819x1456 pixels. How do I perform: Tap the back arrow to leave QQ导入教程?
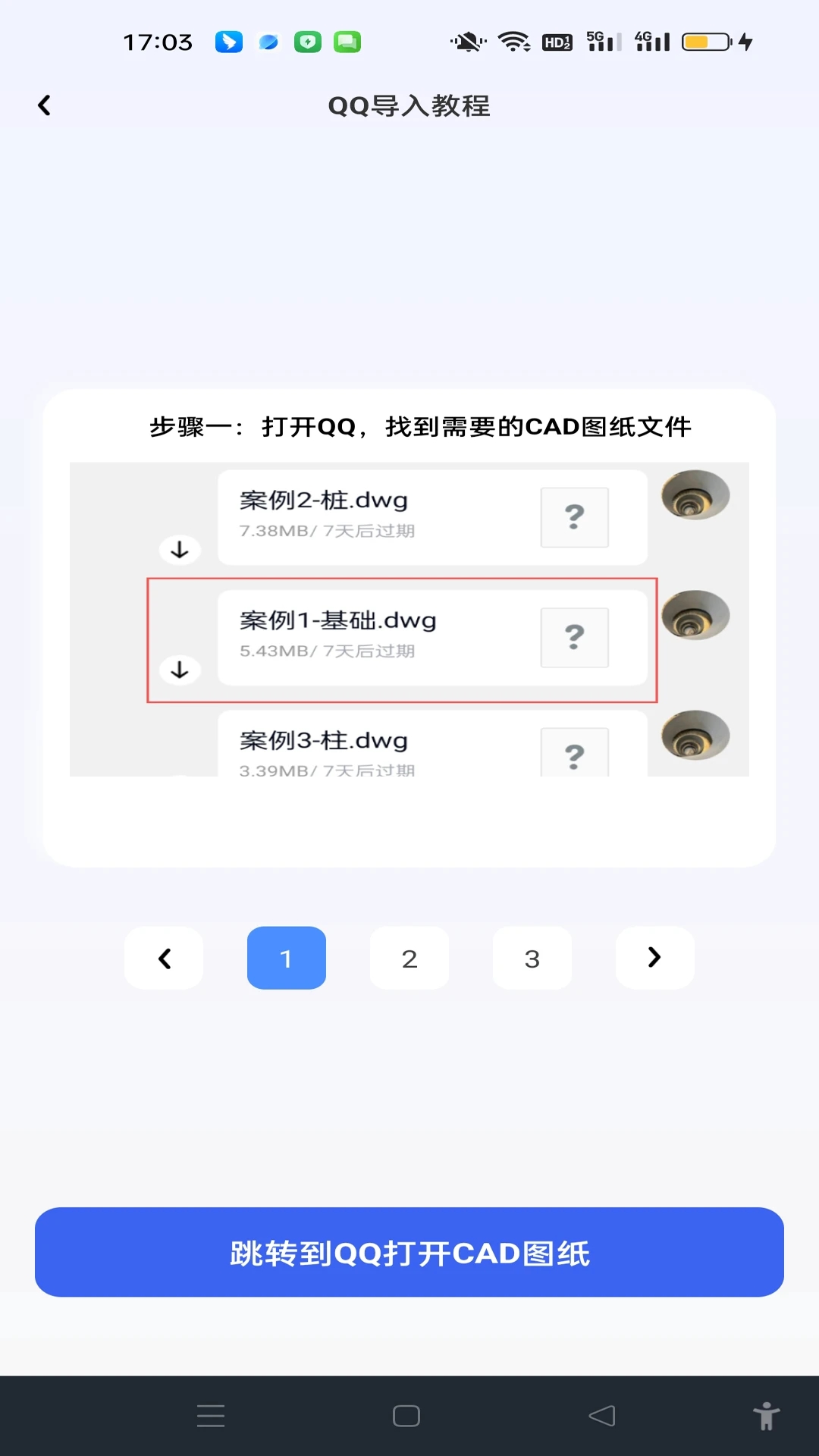pos(45,105)
